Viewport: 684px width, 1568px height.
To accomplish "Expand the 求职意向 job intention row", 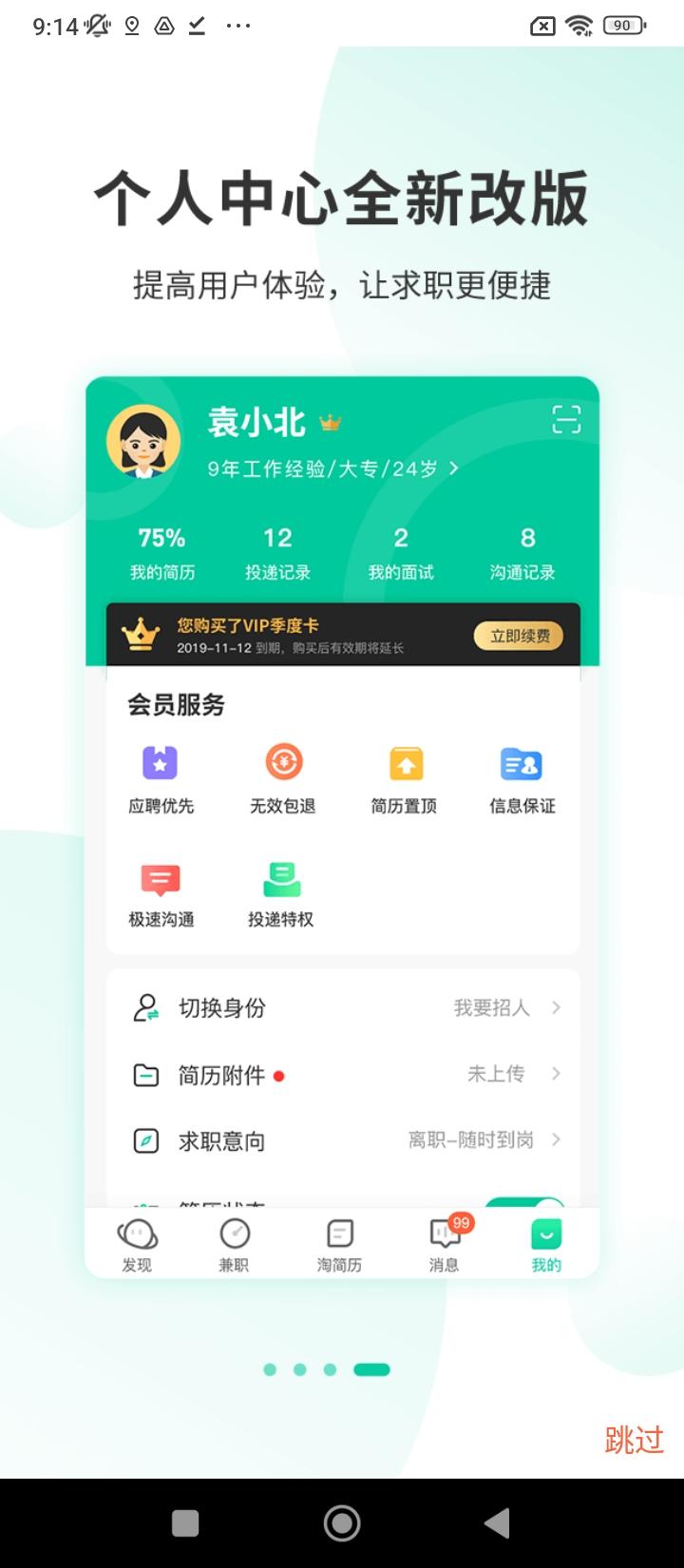I will point(556,1140).
